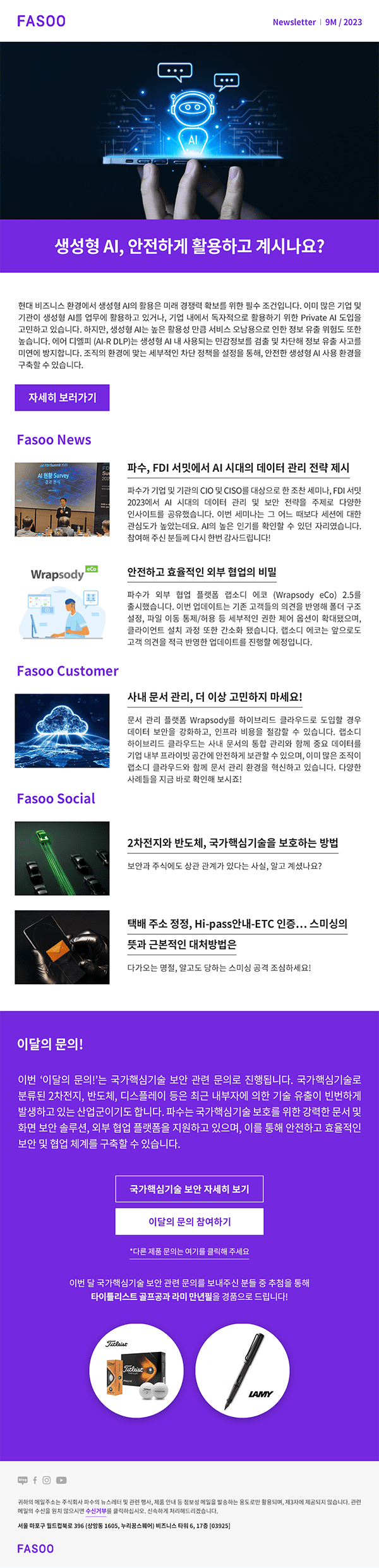Open the YouTube icon in footer

click(x=61, y=1480)
